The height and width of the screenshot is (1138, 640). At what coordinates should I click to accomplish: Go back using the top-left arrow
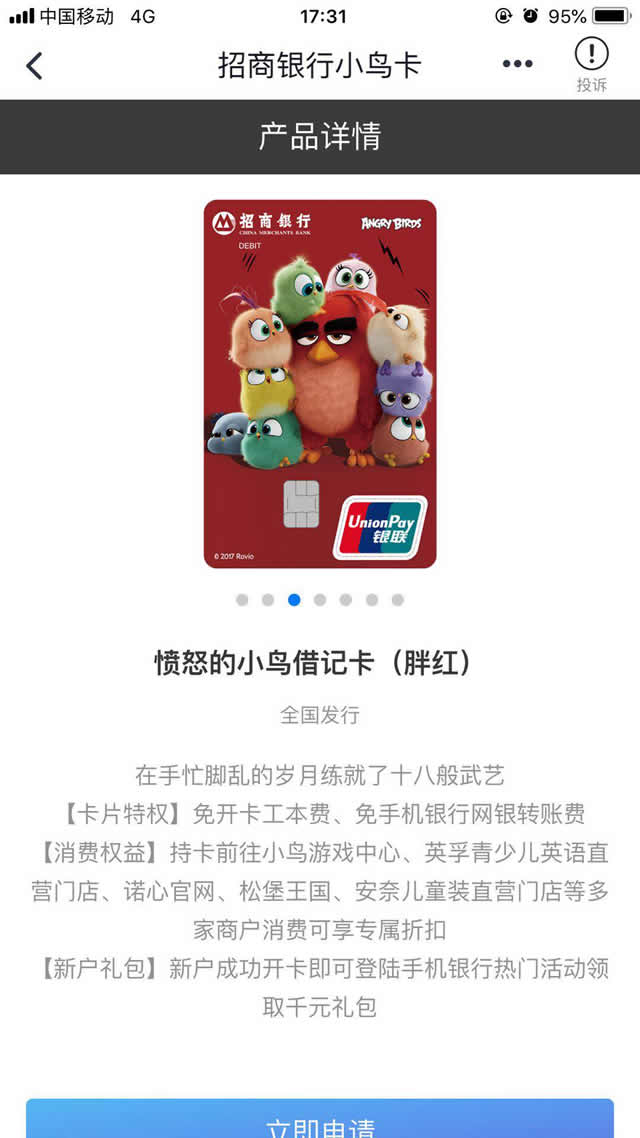35,66
